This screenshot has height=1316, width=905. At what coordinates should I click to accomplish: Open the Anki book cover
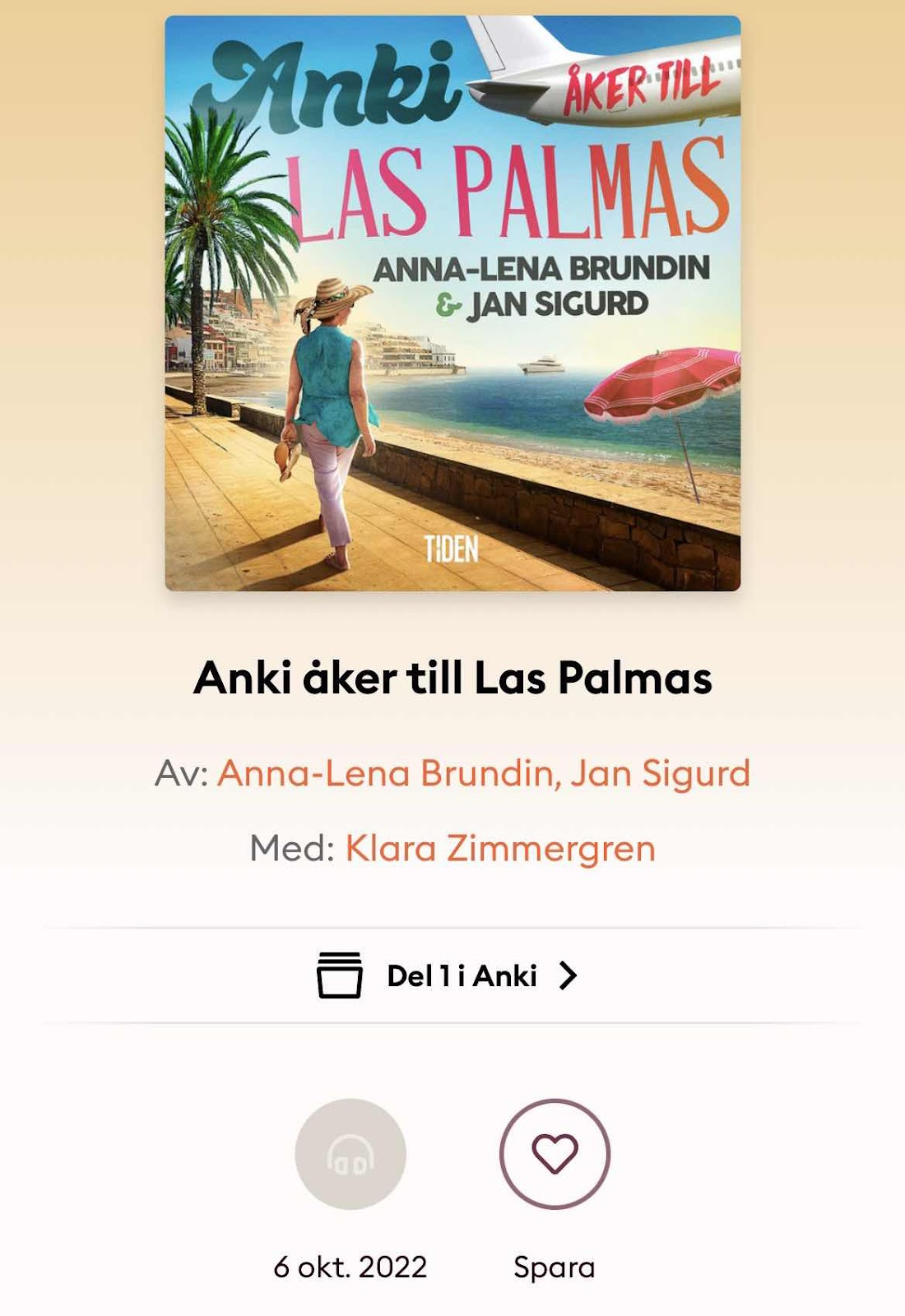tap(452, 303)
